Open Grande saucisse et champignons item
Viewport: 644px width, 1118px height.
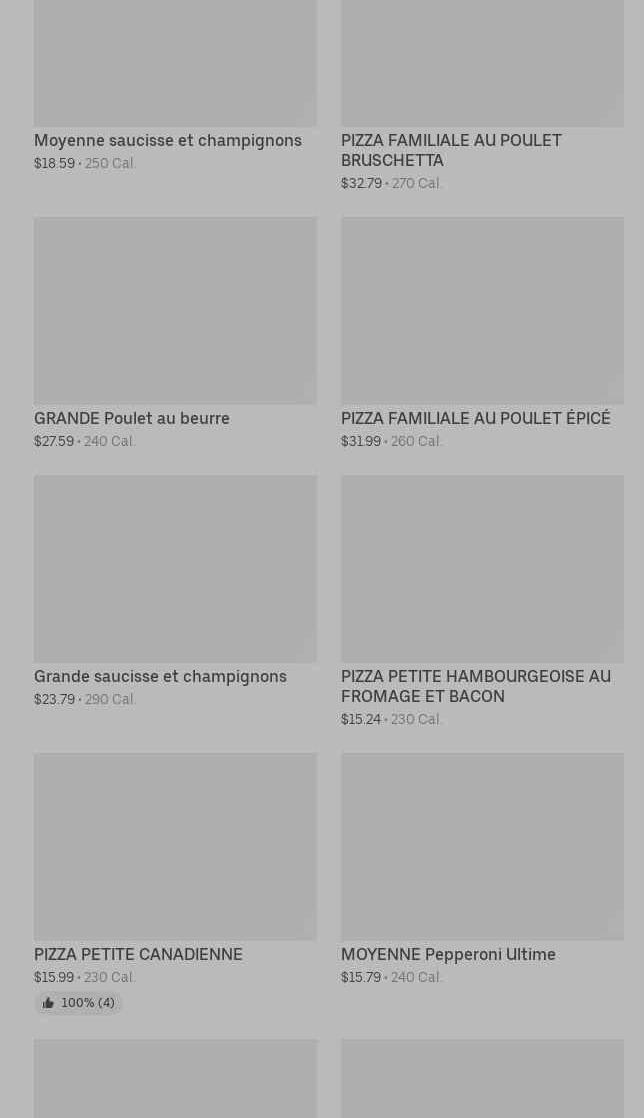pyautogui.click(x=175, y=592)
